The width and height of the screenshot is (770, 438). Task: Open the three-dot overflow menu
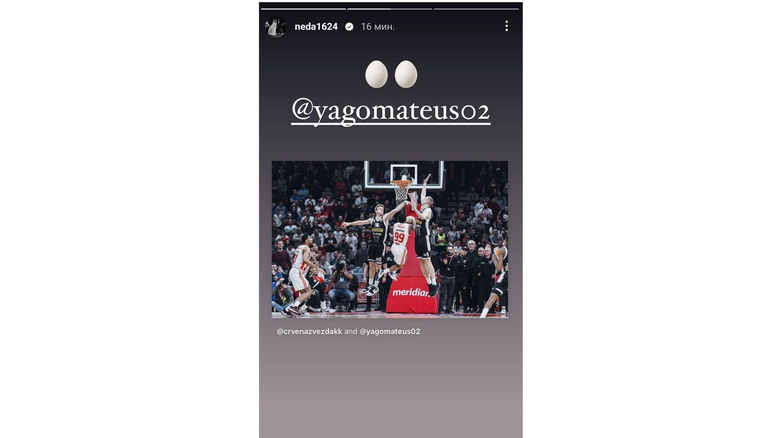pyautogui.click(x=506, y=27)
